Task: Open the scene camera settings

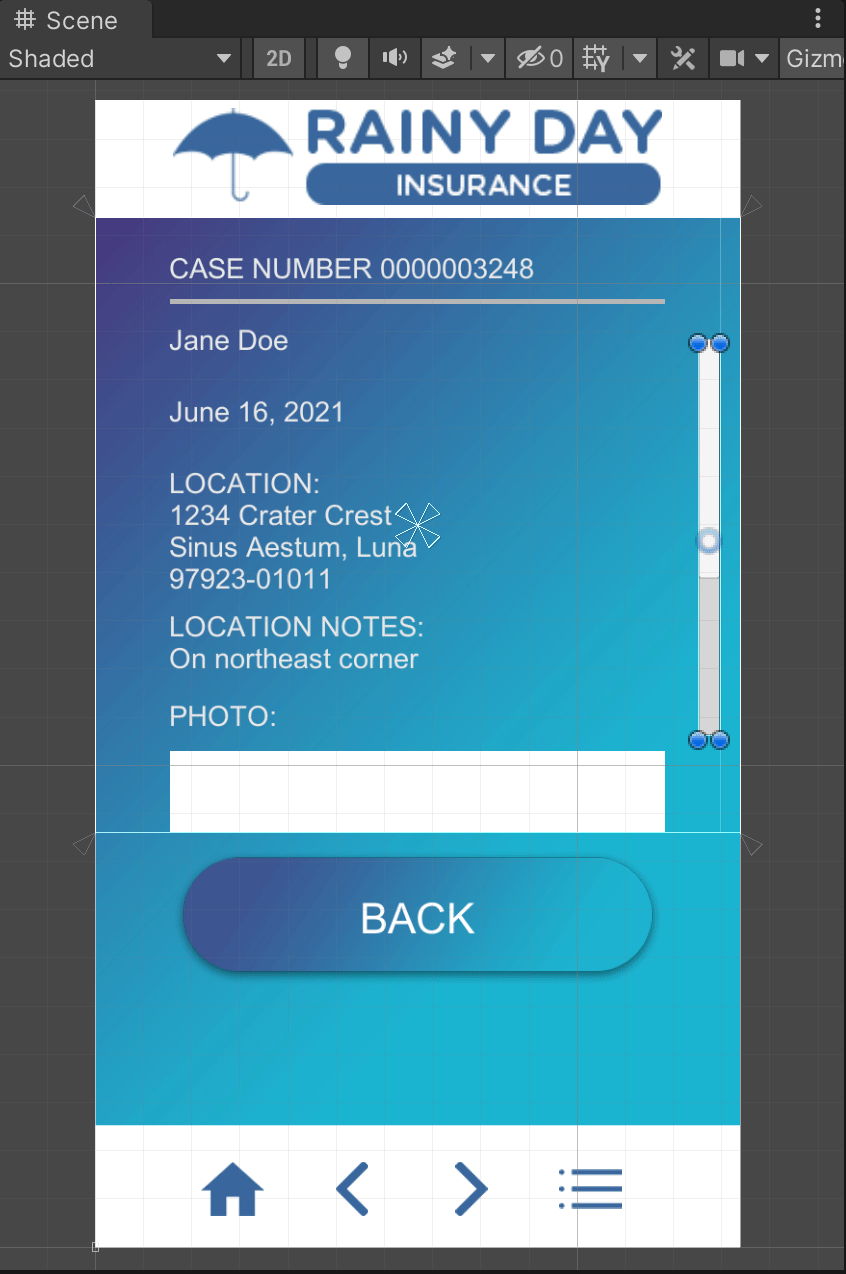Action: pyautogui.click(x=733, y=59)
